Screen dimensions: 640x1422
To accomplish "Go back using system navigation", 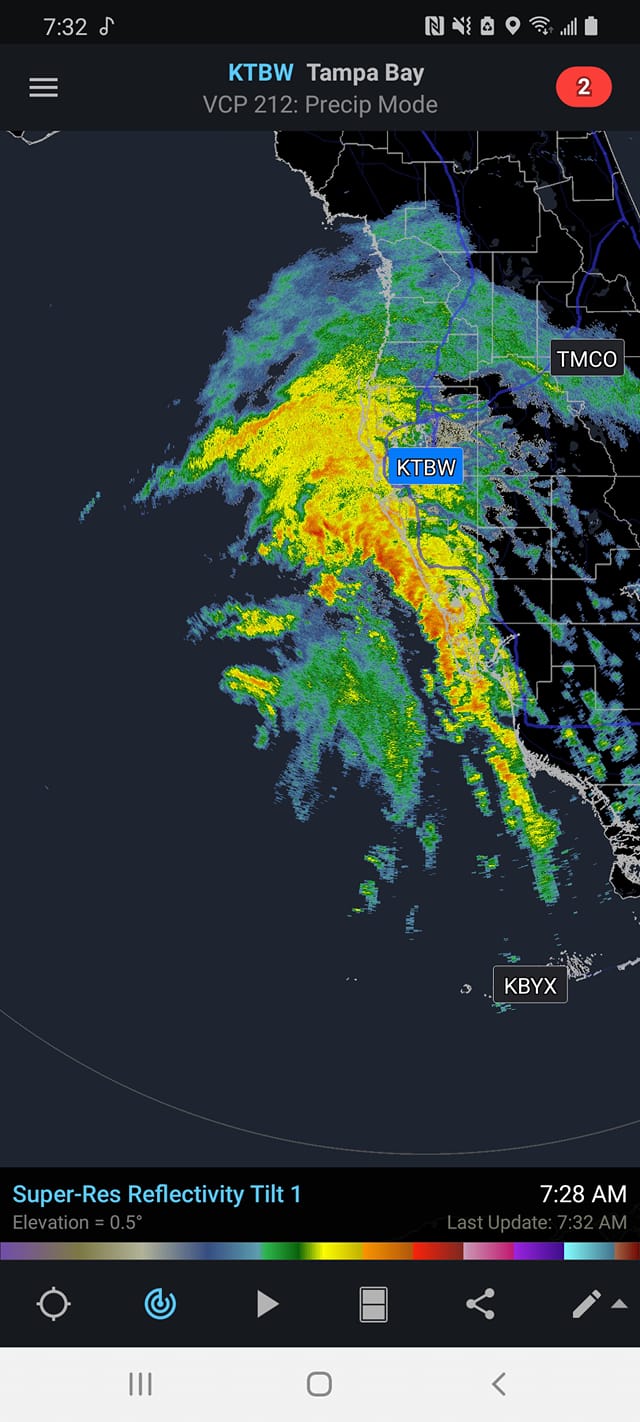I will coord(498,1384).
